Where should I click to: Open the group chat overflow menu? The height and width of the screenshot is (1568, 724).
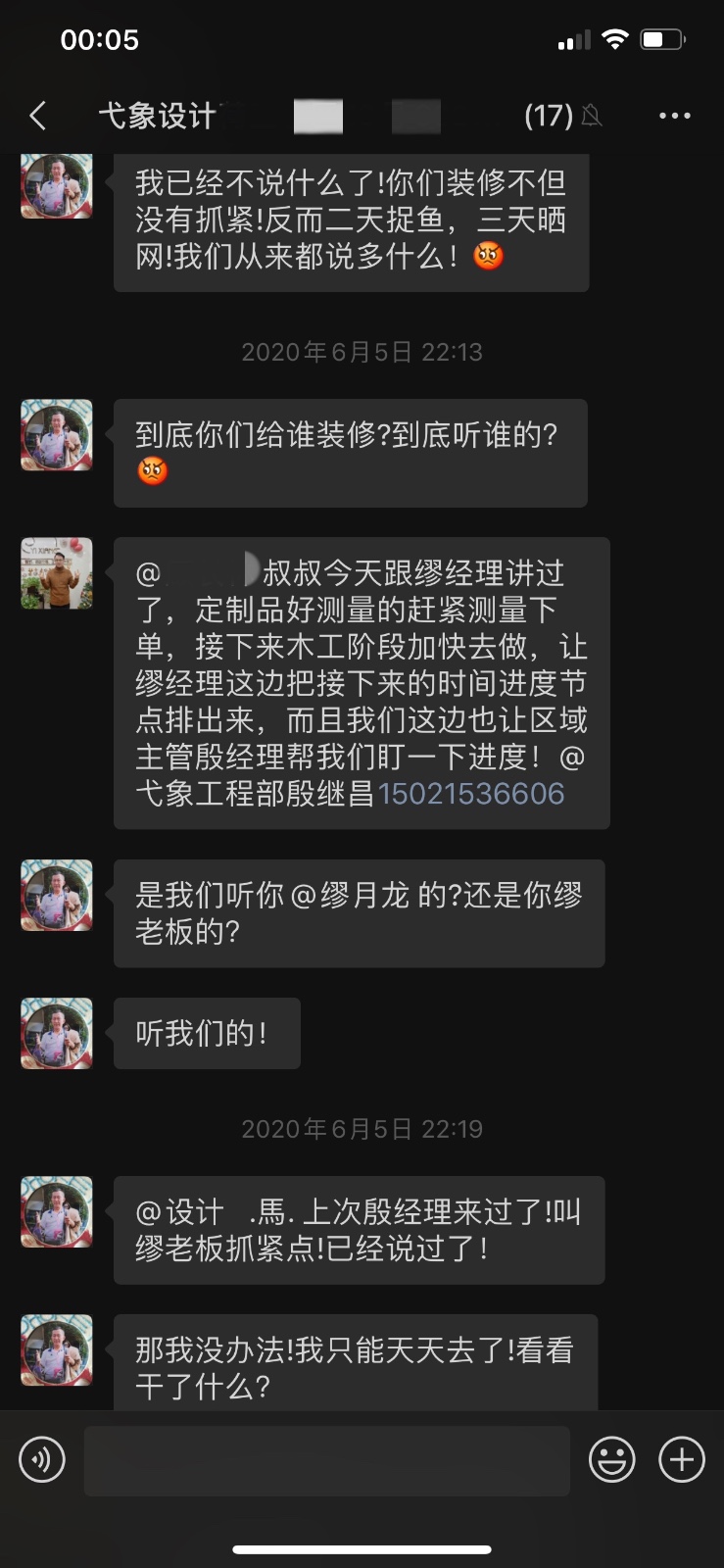[674, 116]
